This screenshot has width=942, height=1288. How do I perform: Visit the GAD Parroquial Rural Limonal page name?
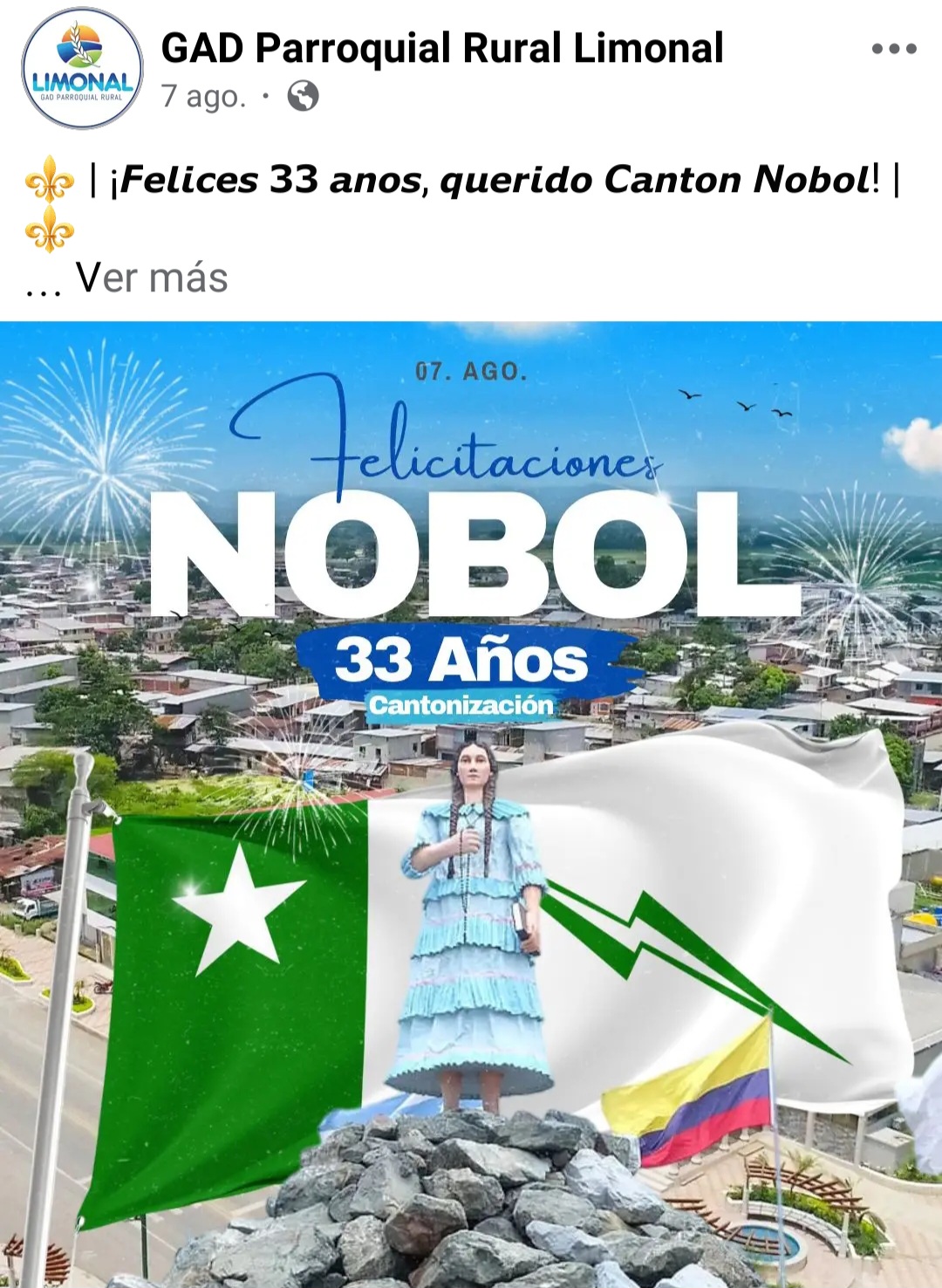click(442, 49)
